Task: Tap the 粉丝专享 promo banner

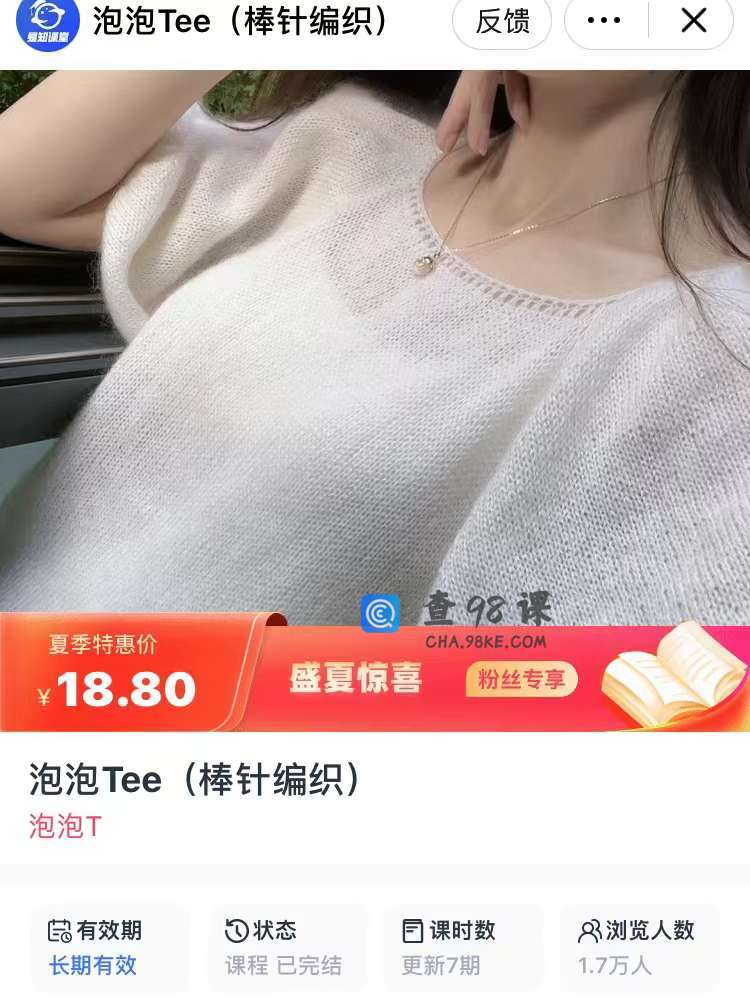Action: pos(520,680)
